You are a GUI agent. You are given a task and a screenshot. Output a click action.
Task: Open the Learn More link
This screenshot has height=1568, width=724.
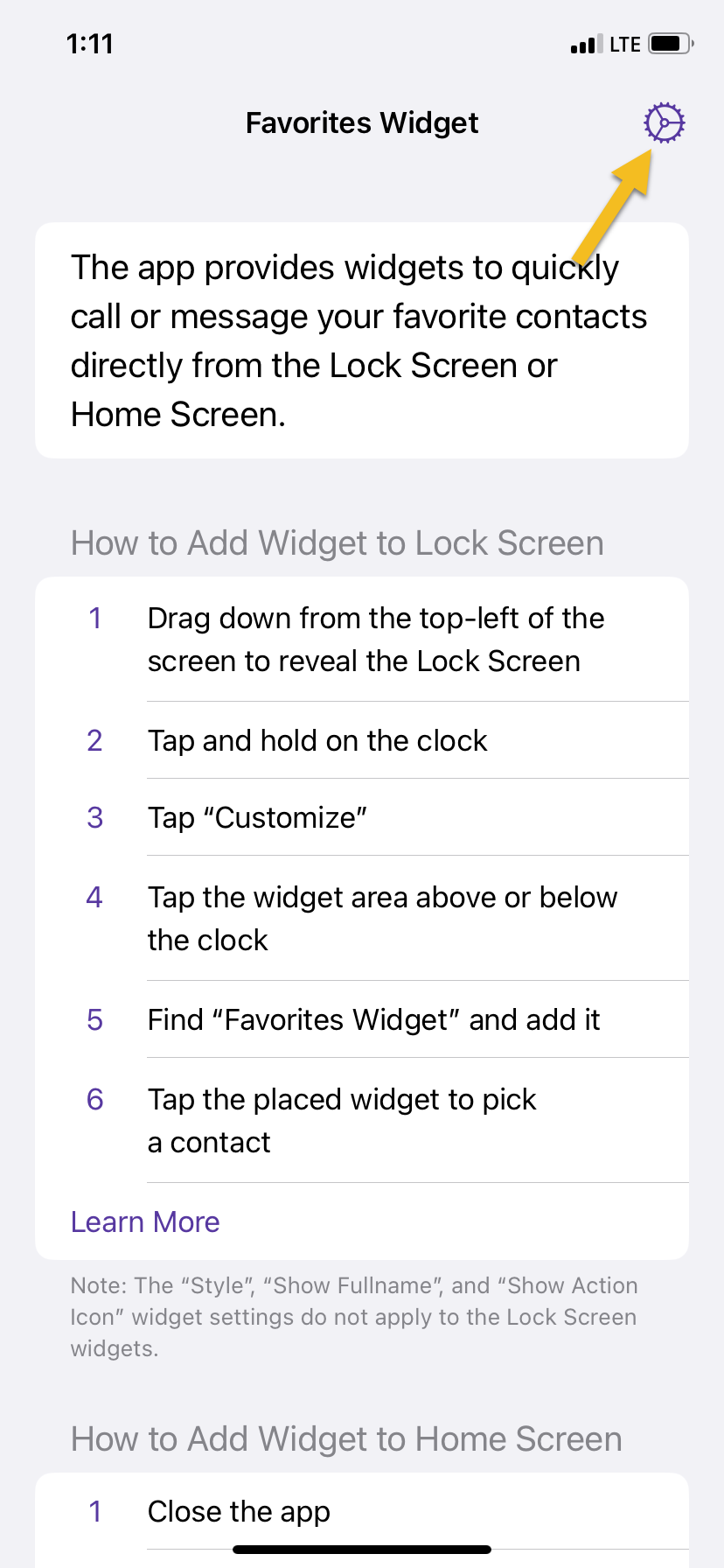tap(145, 1221)
